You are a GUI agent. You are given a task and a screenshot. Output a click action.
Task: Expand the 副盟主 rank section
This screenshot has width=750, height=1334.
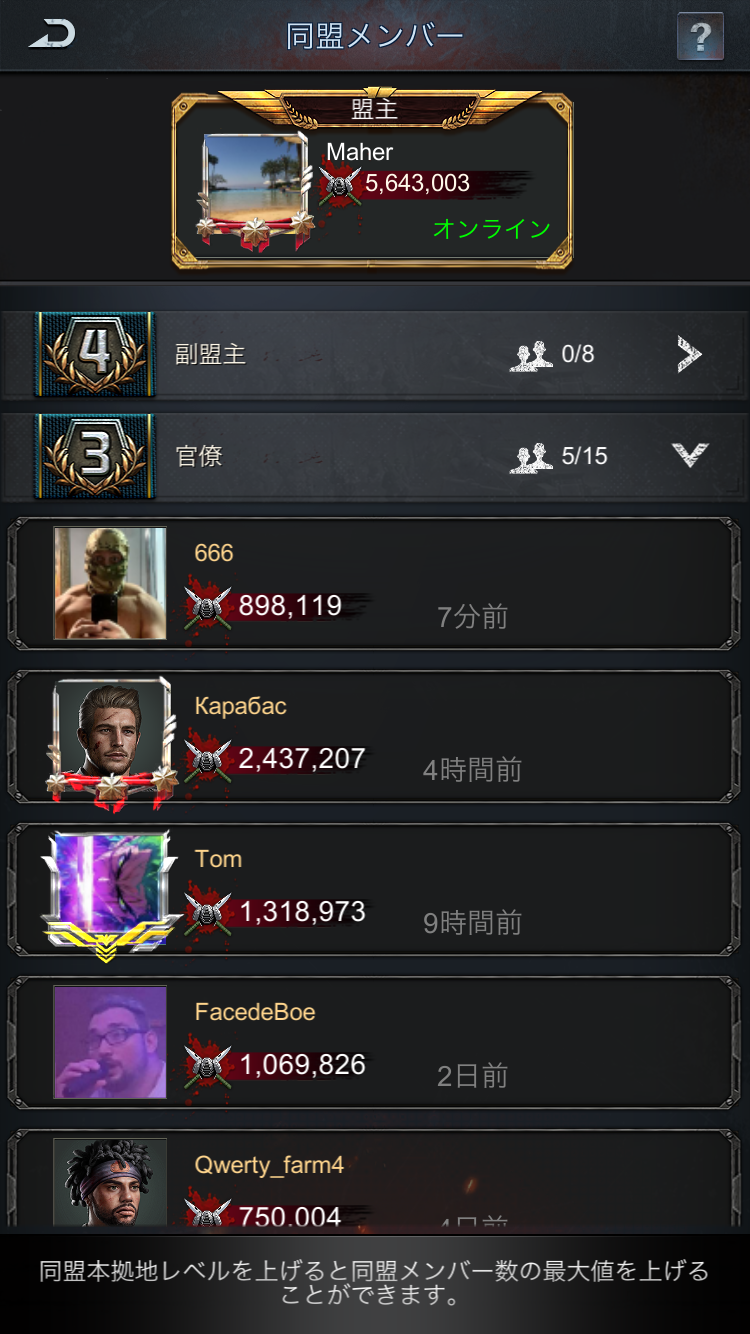(x=375, y=355)
